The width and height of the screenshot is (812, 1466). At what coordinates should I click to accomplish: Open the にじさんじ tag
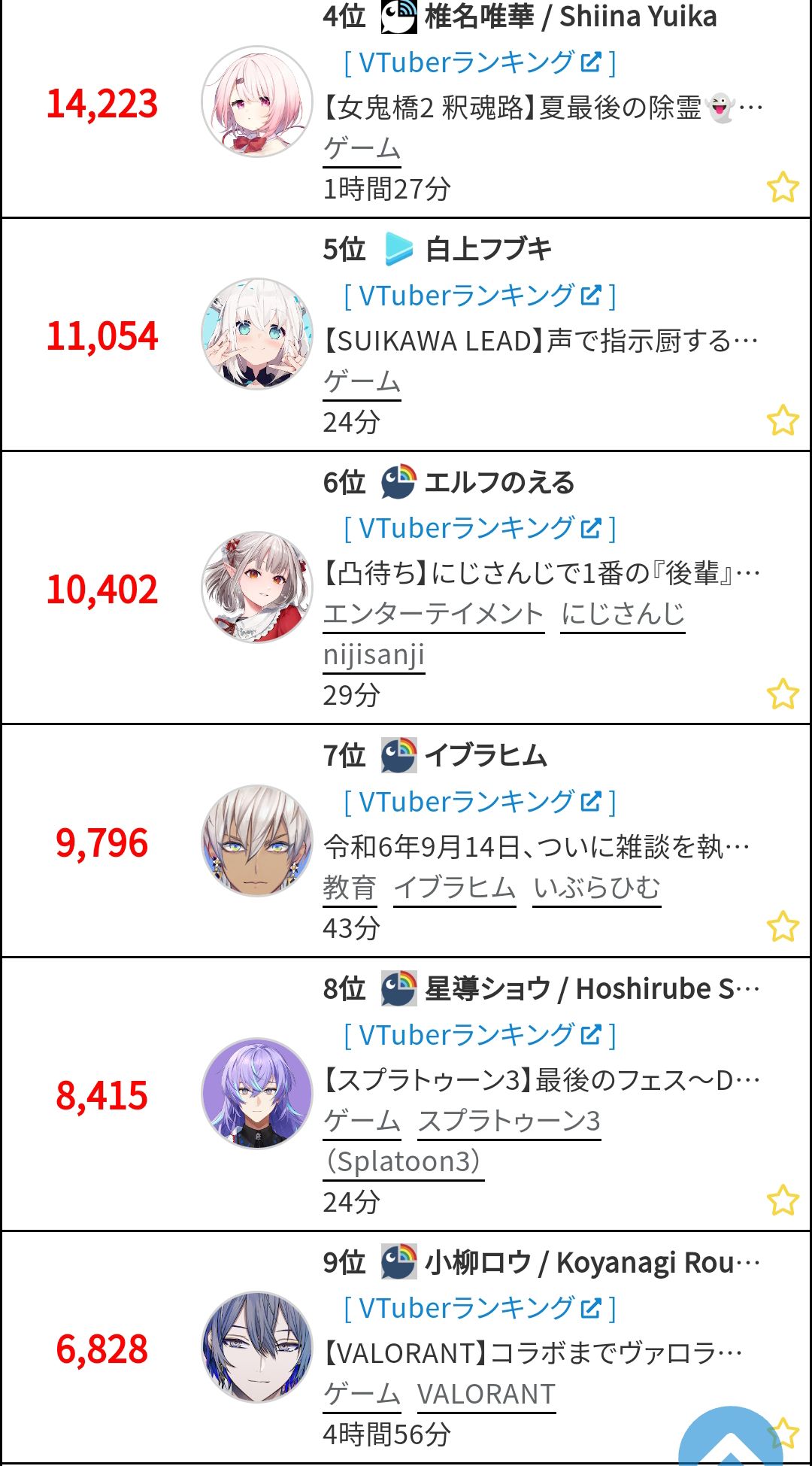[623, 614]
